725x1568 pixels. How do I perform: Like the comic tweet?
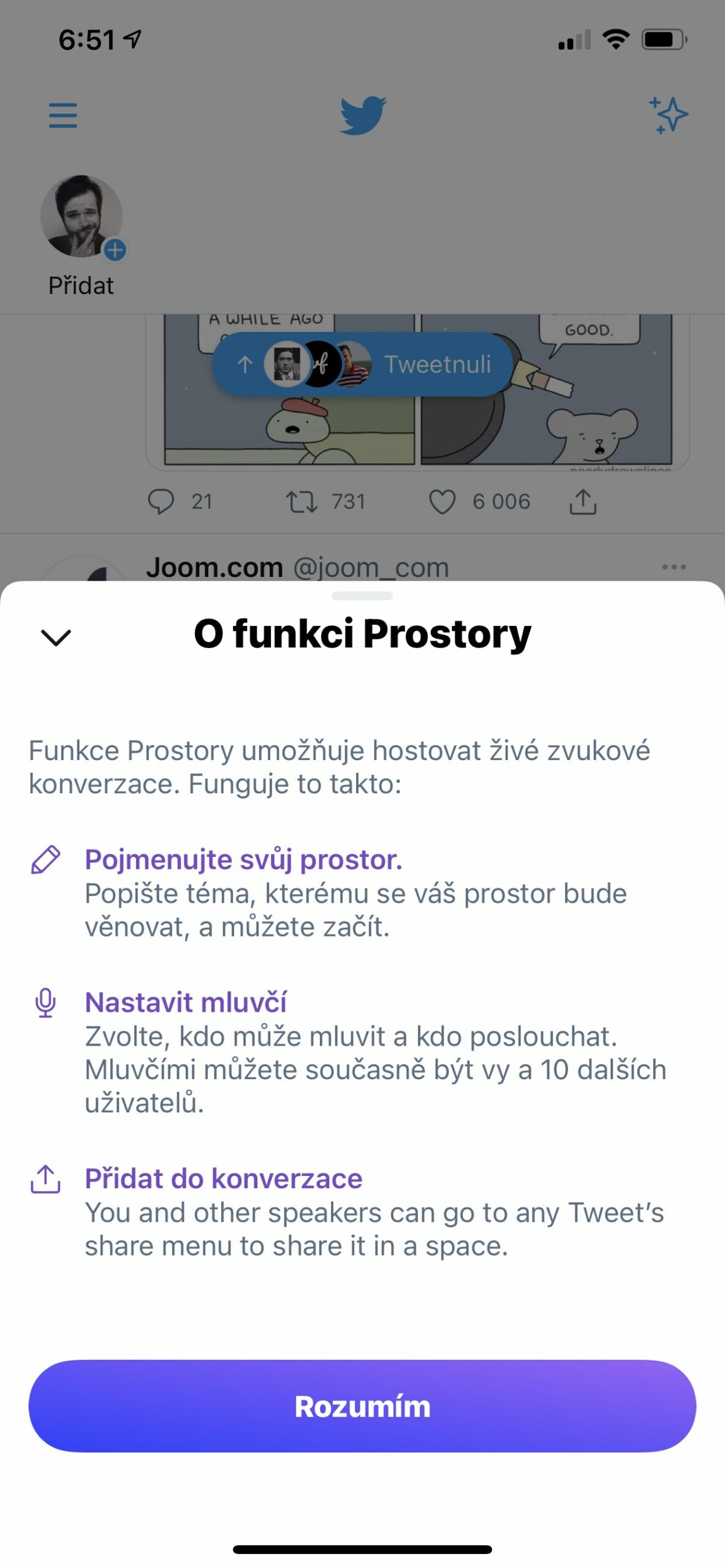pos(442,502)
